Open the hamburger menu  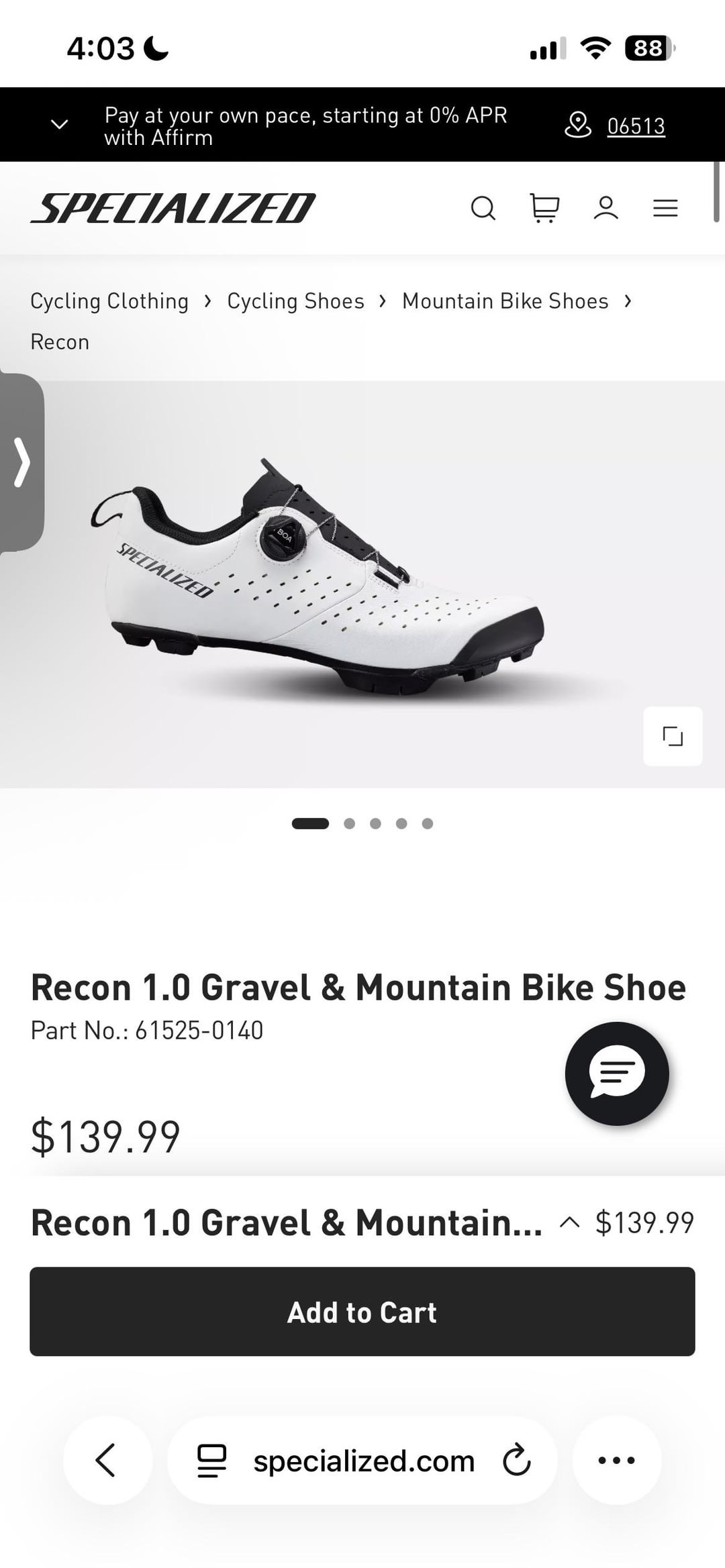[x=665, y=208]
